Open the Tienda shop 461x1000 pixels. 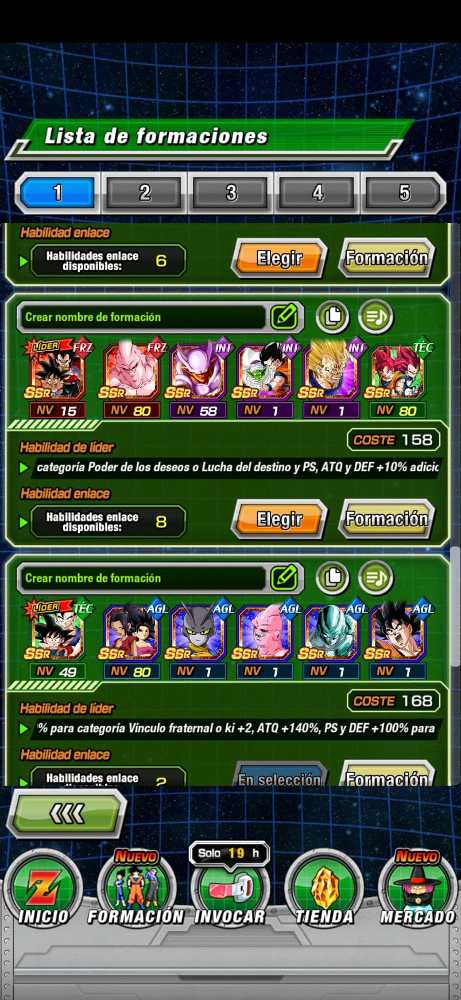325,891
